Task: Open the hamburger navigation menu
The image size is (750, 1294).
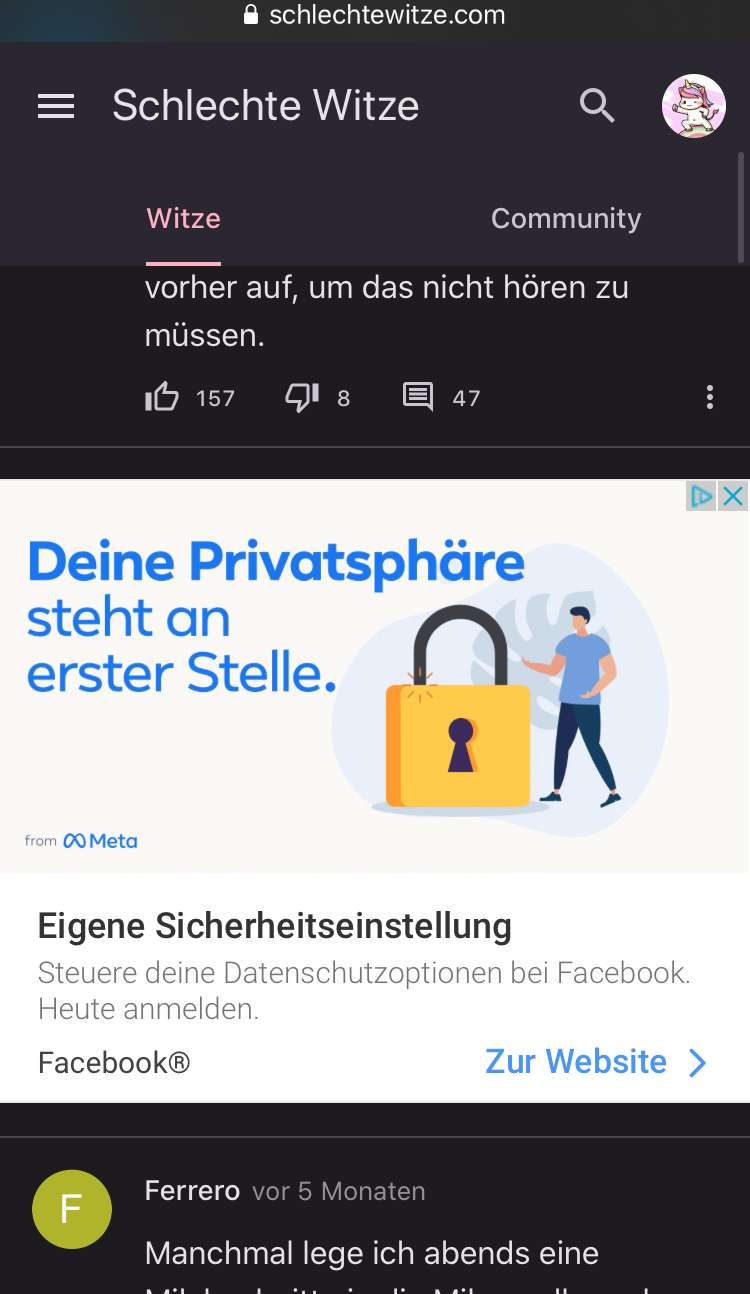Action: 56,106
